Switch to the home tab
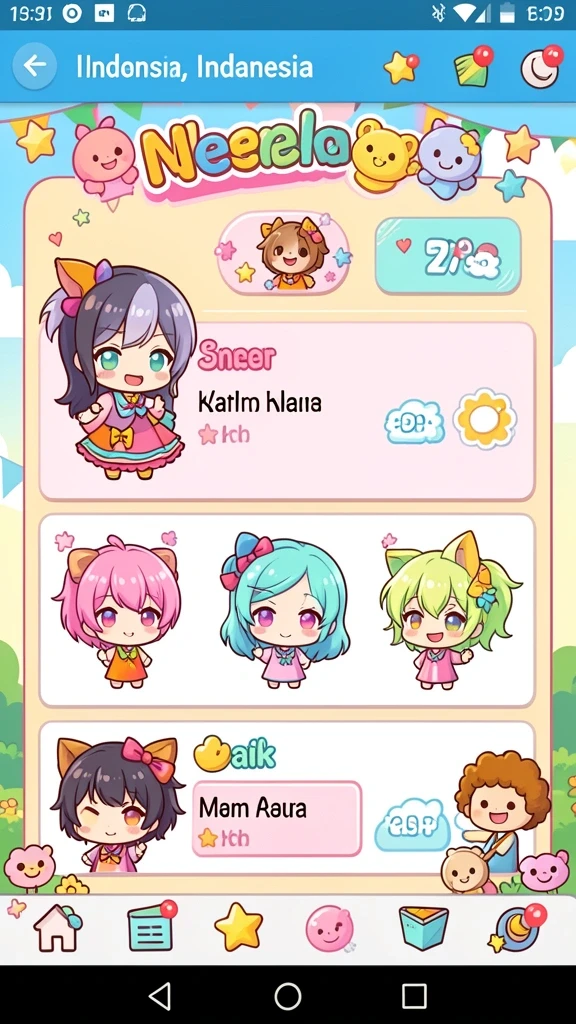 57,927
